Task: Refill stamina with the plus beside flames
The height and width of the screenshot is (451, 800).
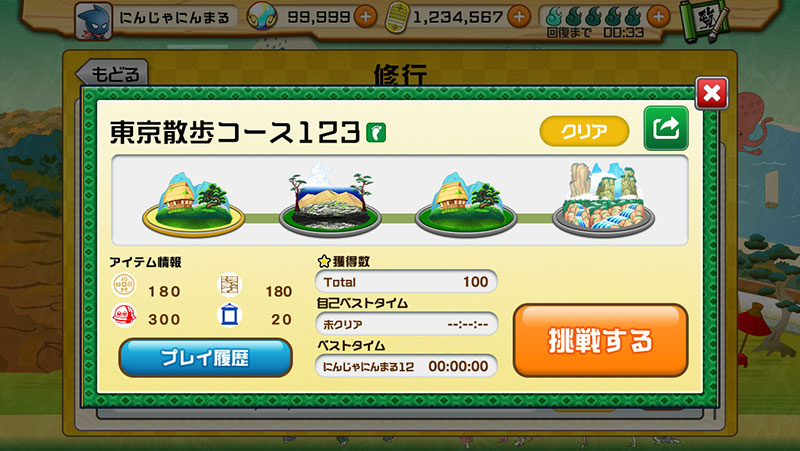Action: click(658, 16)
